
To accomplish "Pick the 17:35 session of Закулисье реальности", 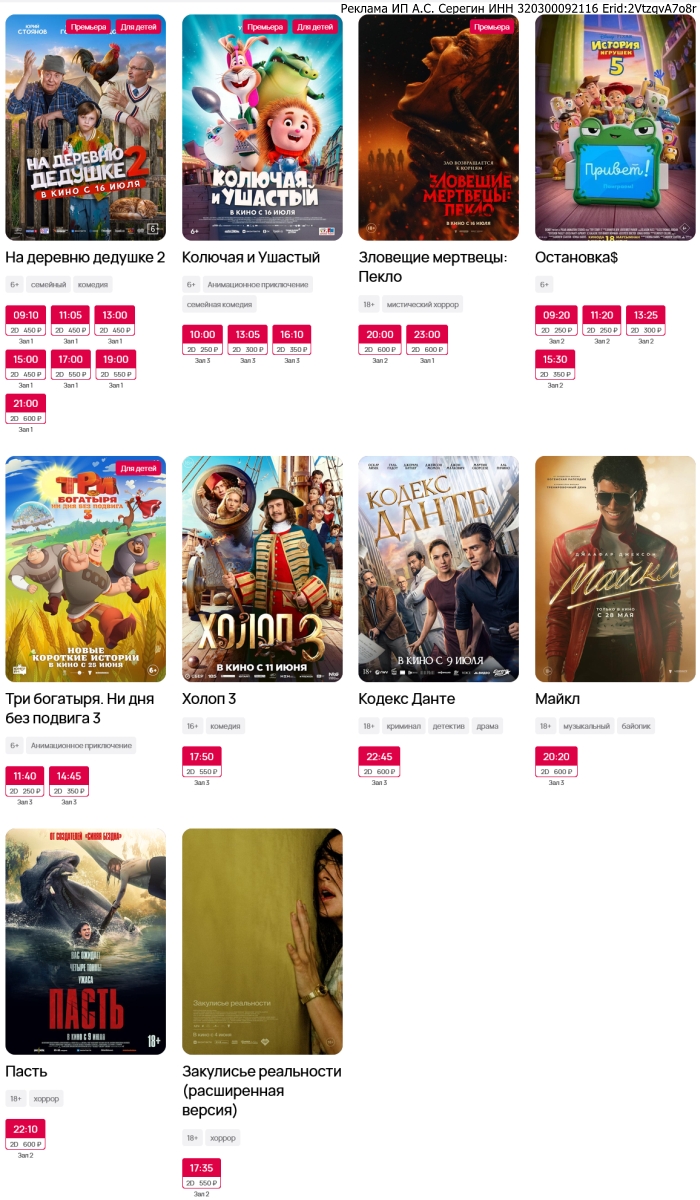I will pos(202,1175).
